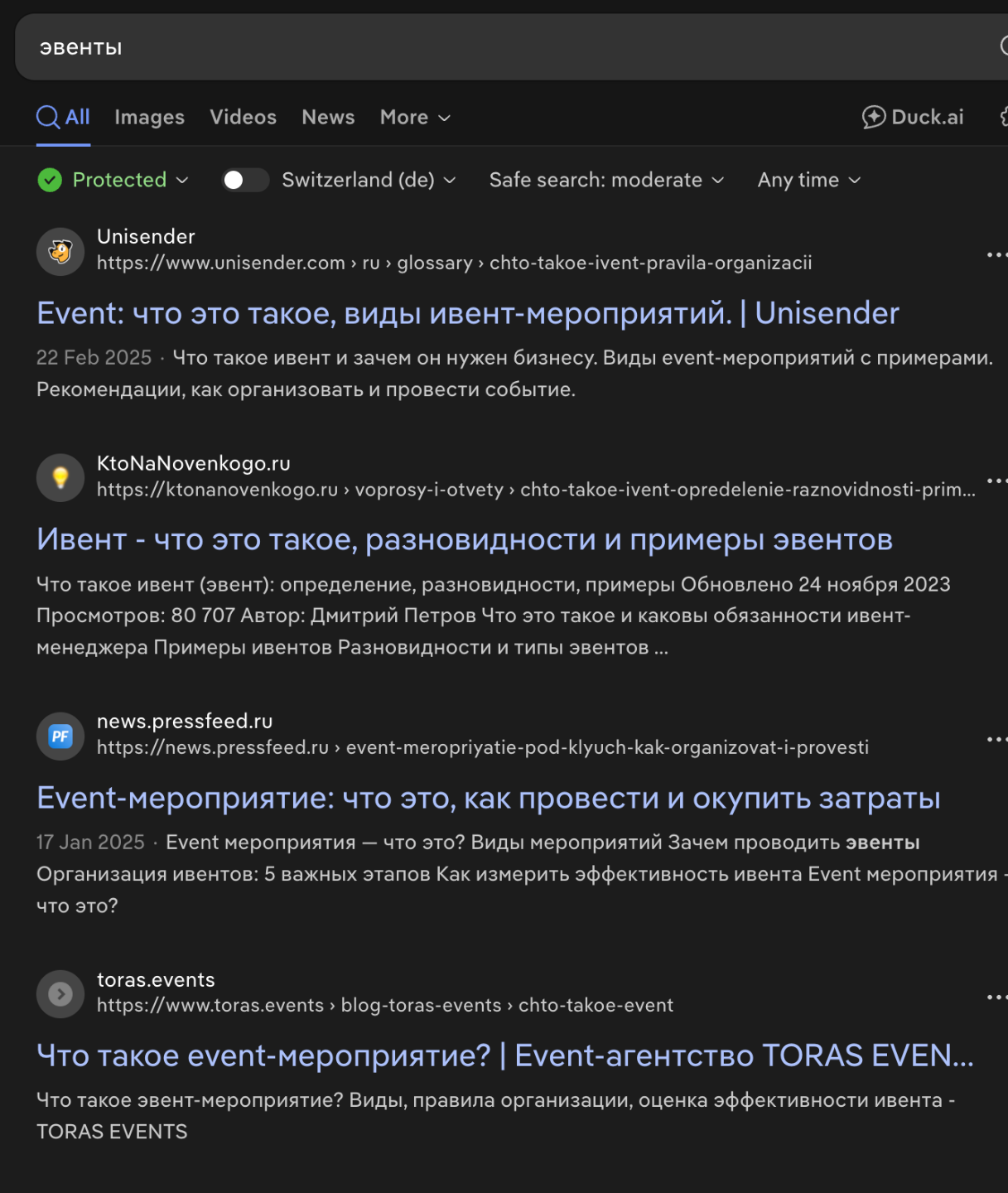1008x1193 pixels.
Task: Open more options for toras.events result
Action: tap(996, 997)
